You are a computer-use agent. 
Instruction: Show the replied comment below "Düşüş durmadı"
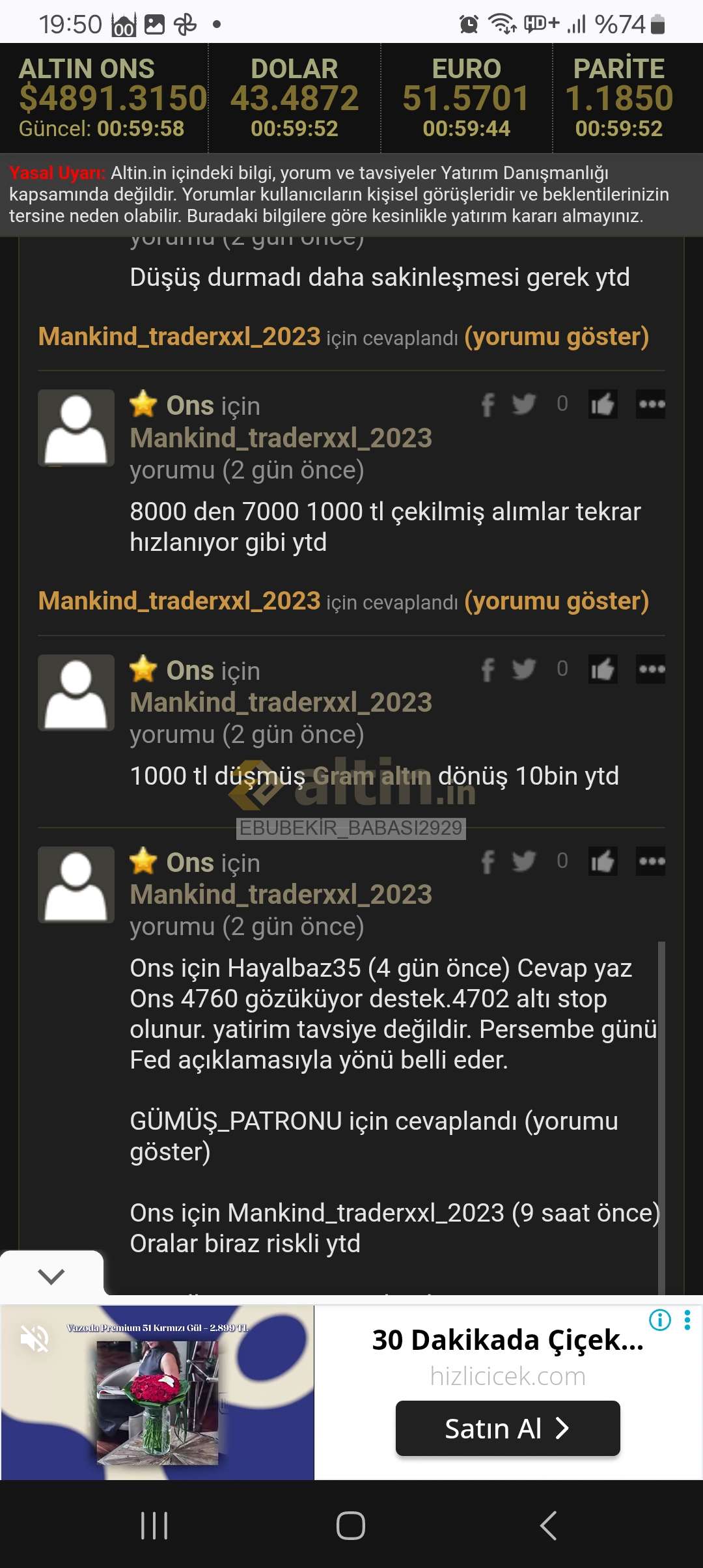pyautogui.click(x=557, y=337)
